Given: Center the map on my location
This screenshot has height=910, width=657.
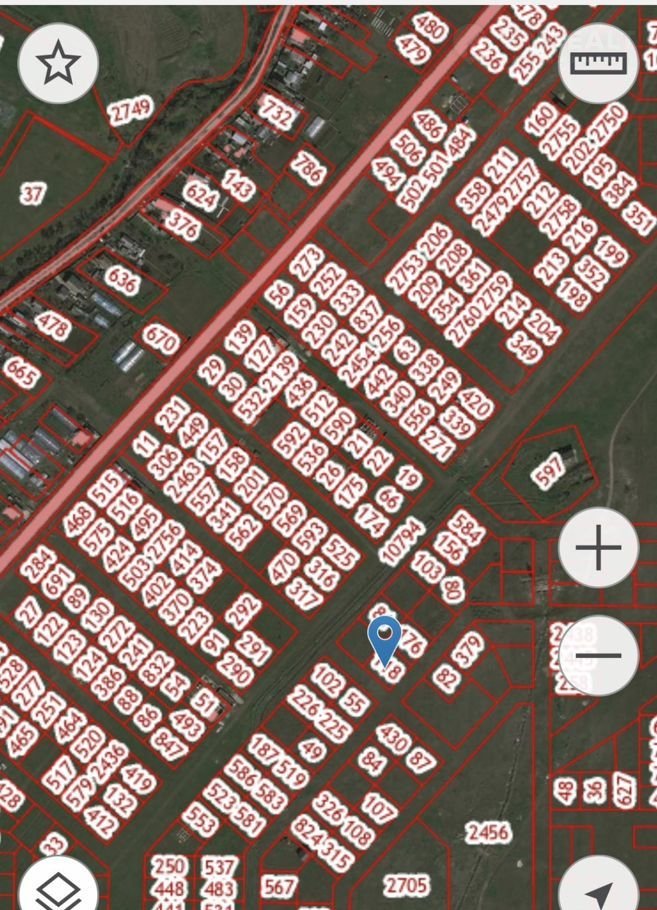Looking at the screenshot, I should coord(599,890).
